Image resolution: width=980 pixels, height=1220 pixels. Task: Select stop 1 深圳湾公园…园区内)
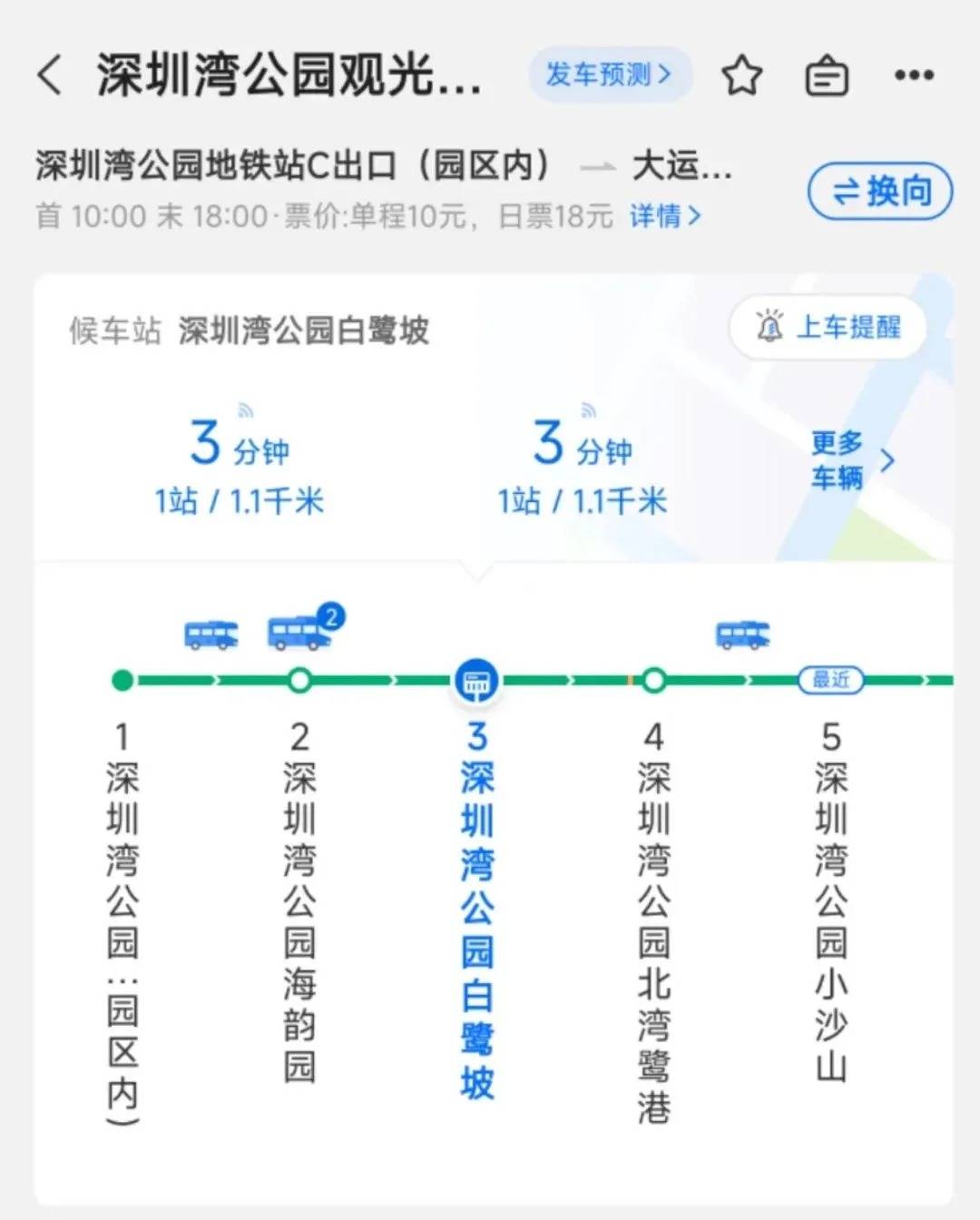[x=122, y=908]
